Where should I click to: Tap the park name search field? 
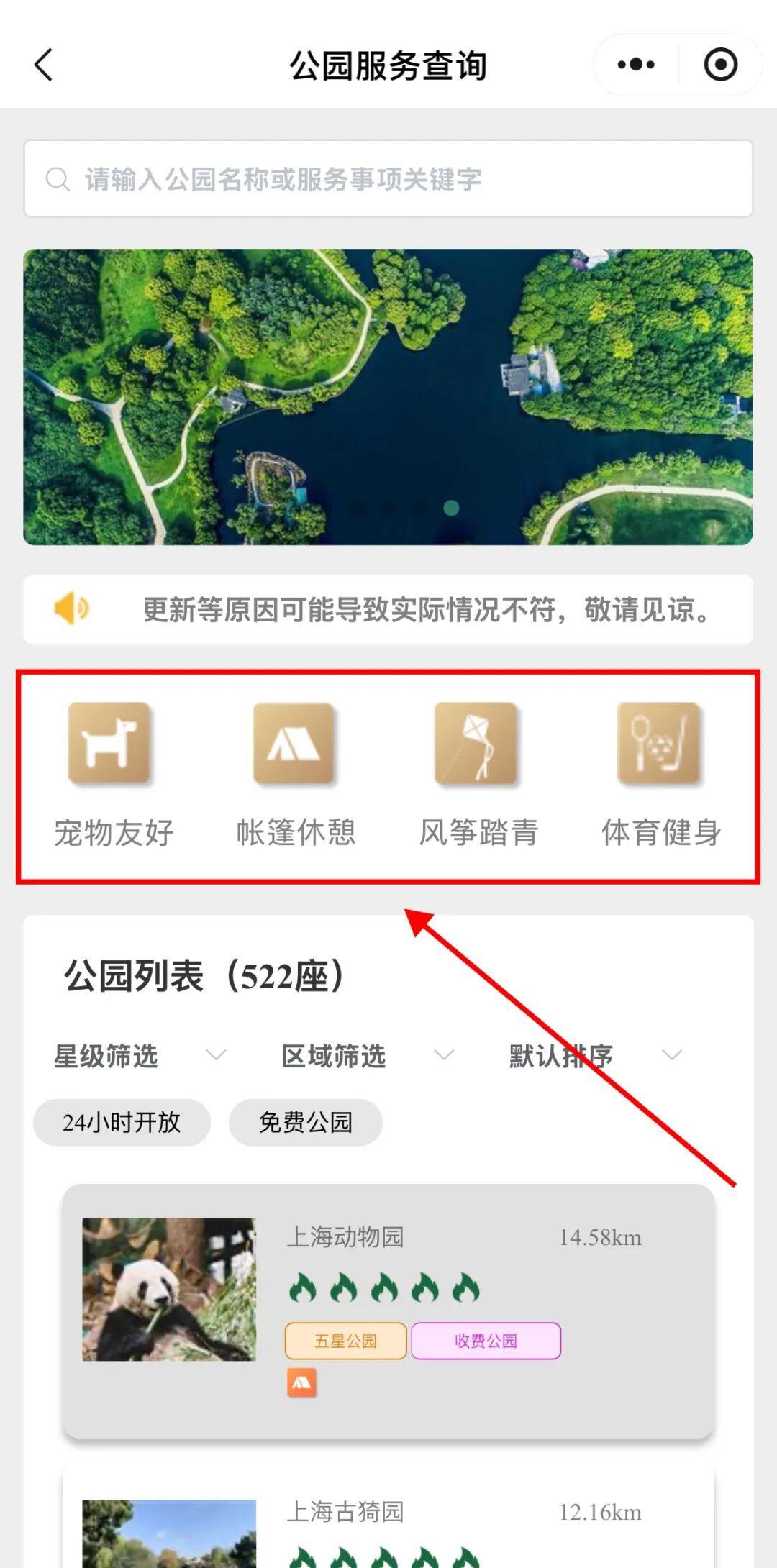388,178
